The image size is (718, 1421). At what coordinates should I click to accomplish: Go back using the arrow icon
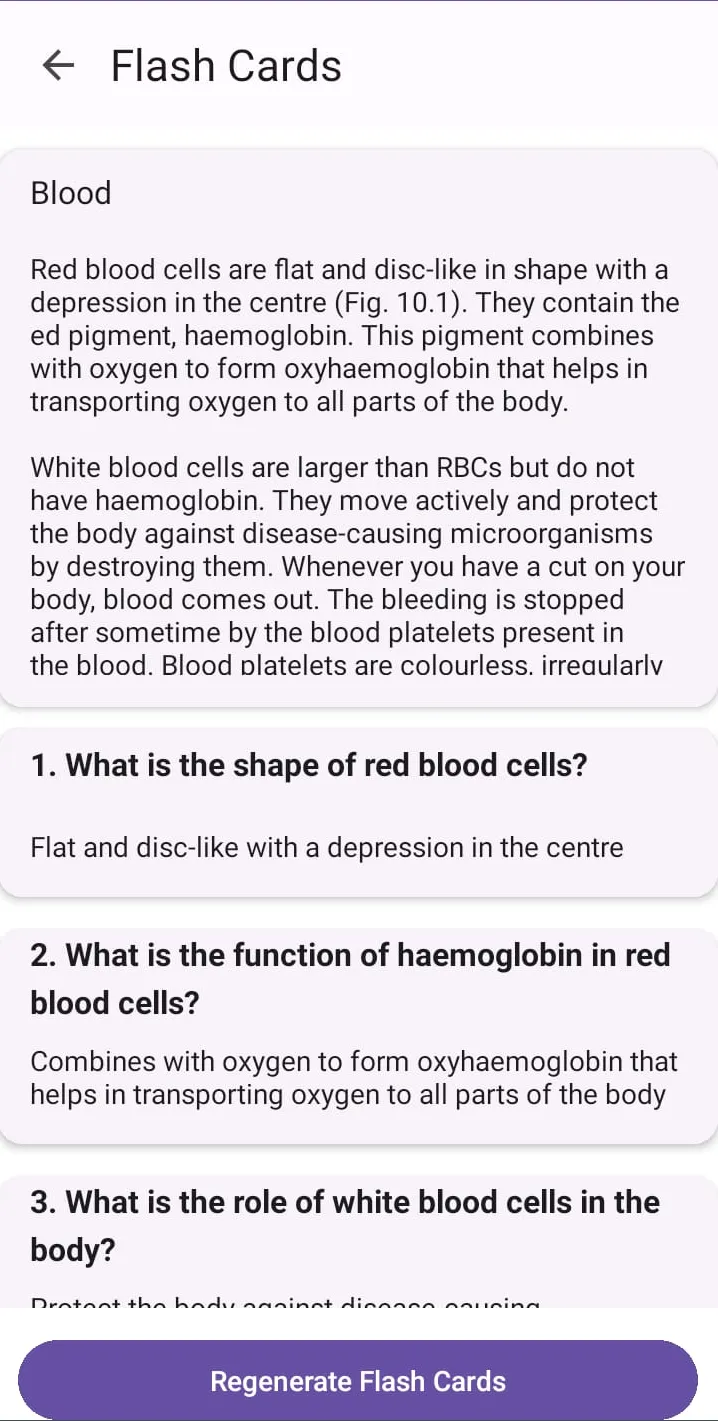coord(59,66)
